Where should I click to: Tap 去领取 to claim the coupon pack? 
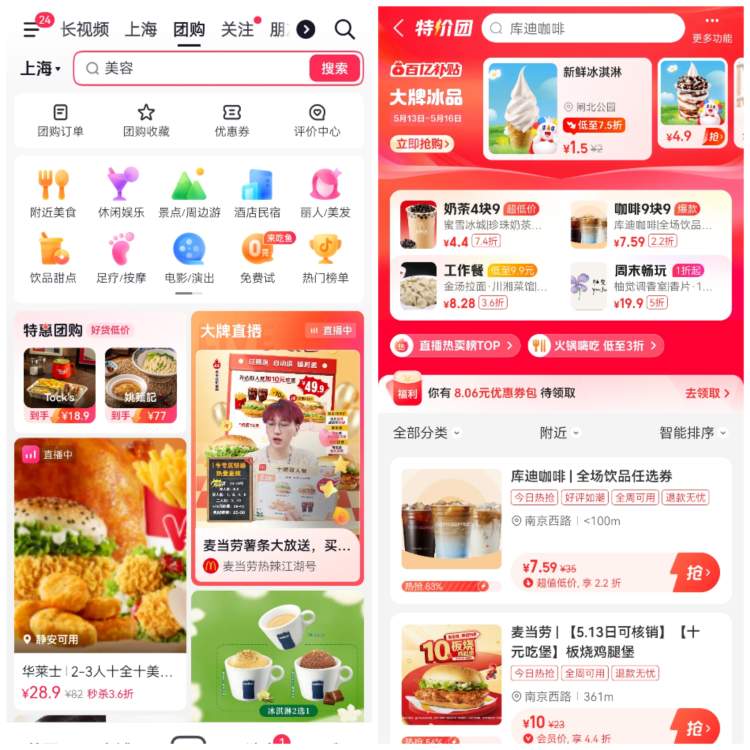tap(706, 393)
